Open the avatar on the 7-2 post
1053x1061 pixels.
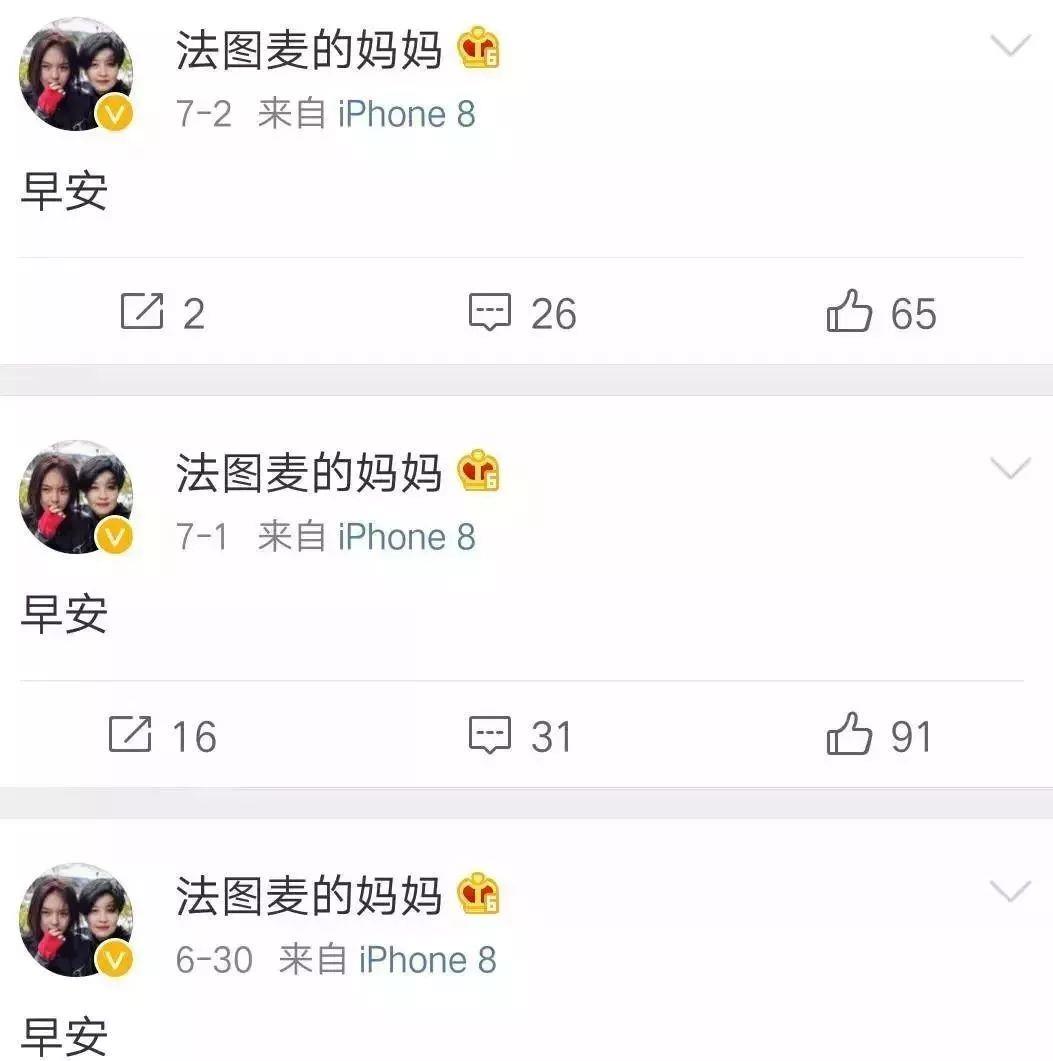click(x=76, y=75)
